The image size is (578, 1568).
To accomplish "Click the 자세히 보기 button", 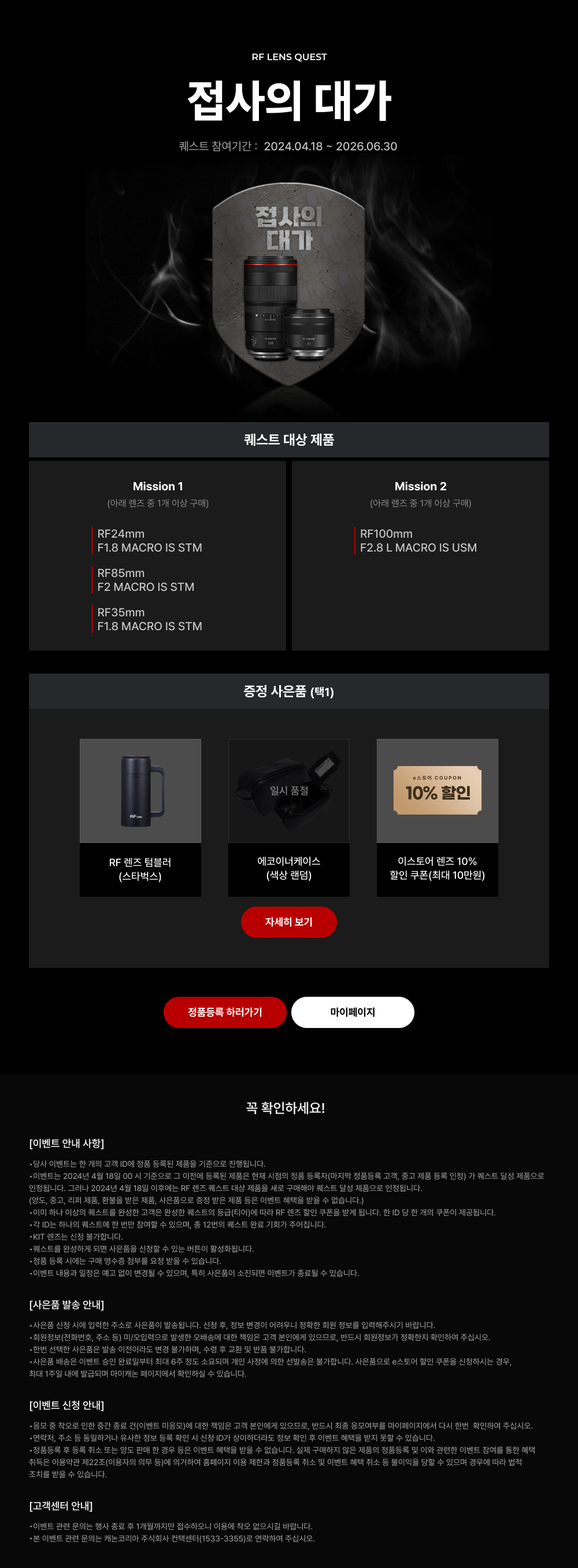I will 289,922.
